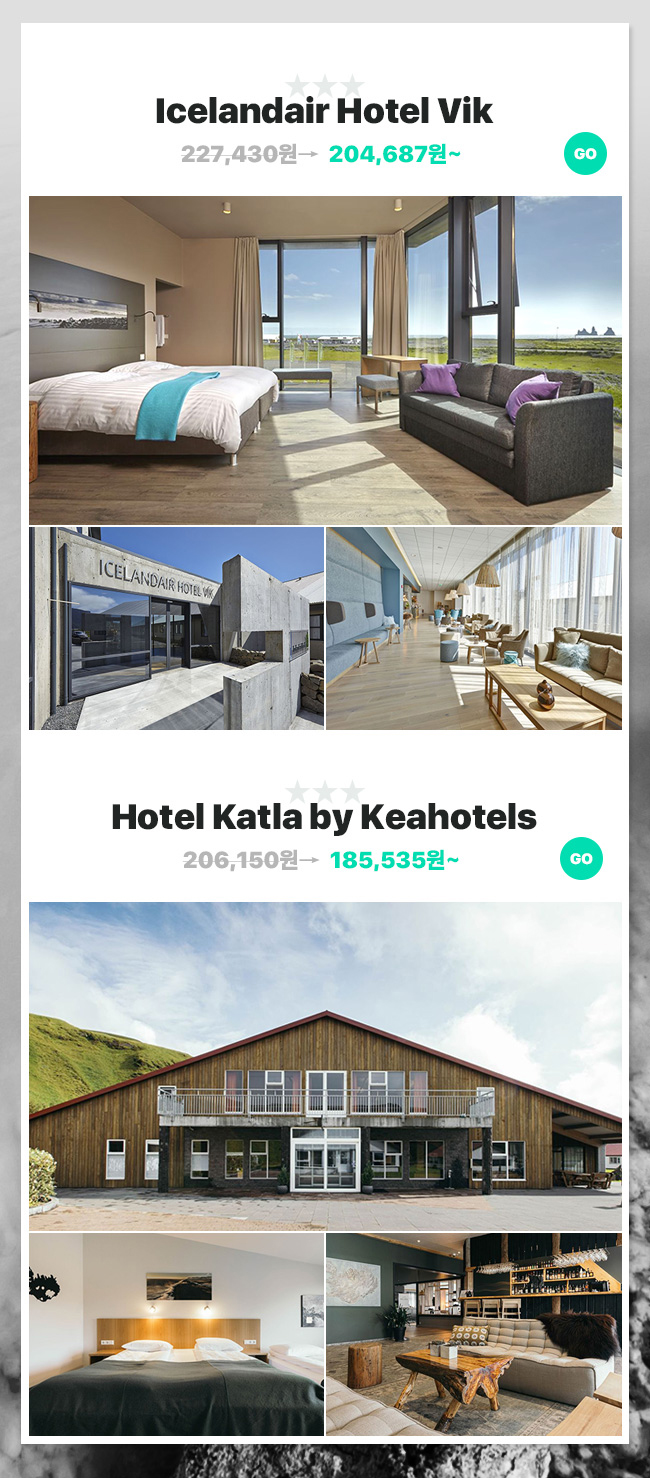Tap GO for Icelandair Hotel Vik
The width and height of the screenshot is (650, 1478).
click(585, 154)
